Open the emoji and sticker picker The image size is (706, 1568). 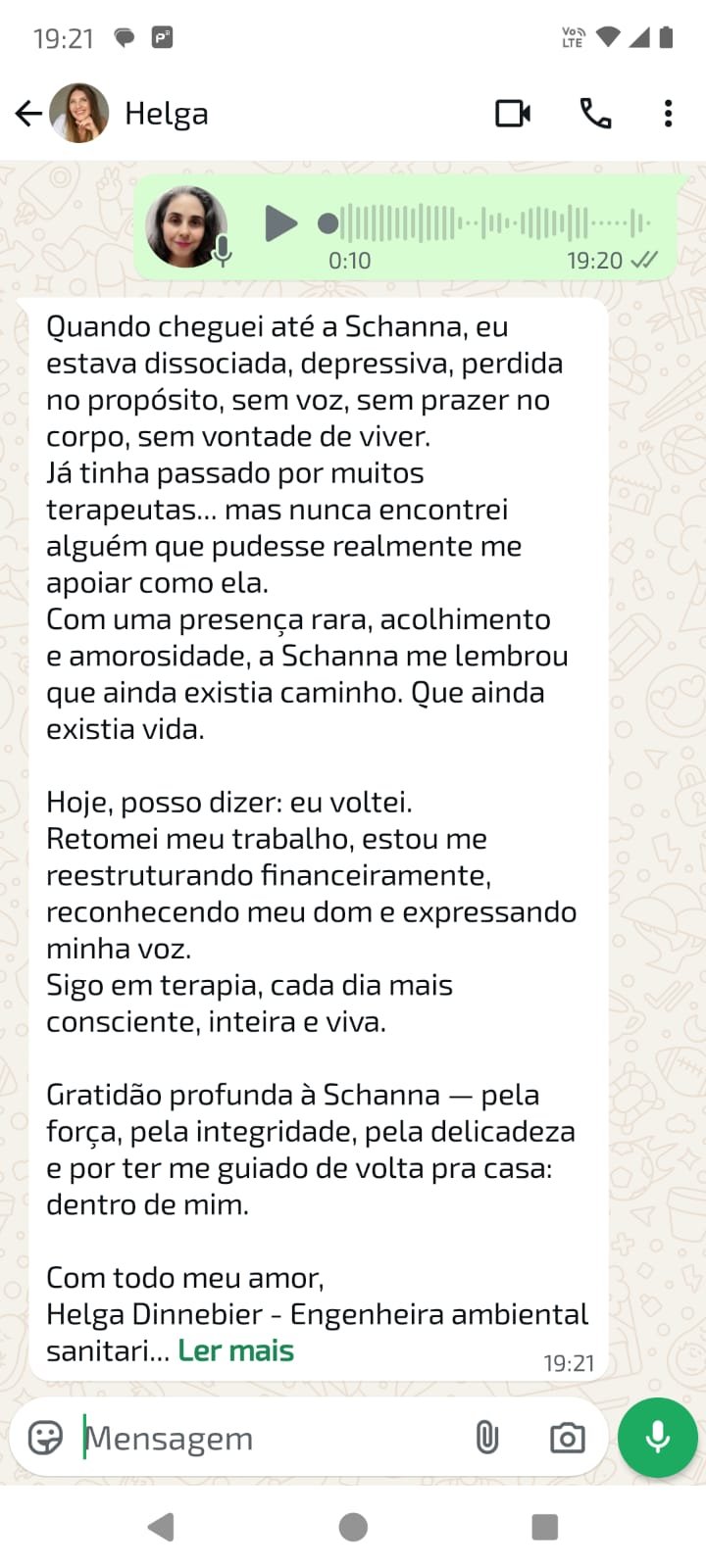click(x=45, y=1438)
